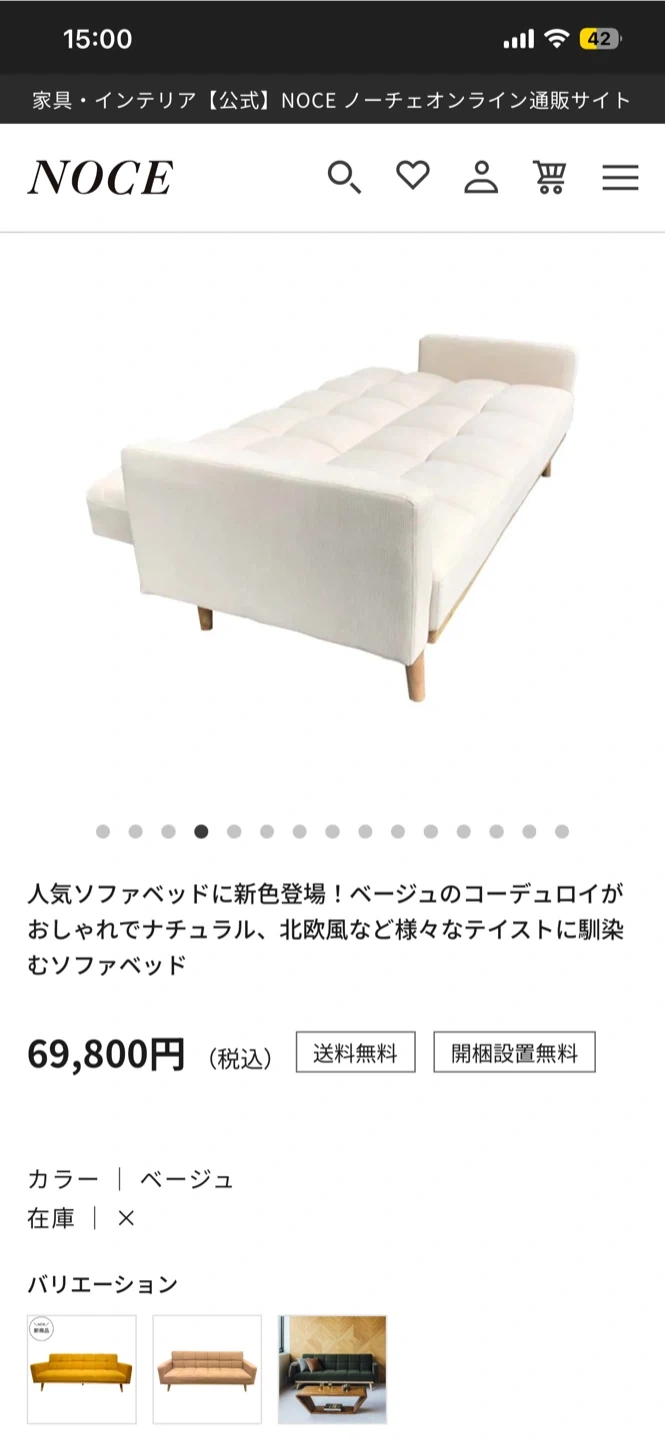
Task: Open the favorites heart icon
Action: point(412,176)
